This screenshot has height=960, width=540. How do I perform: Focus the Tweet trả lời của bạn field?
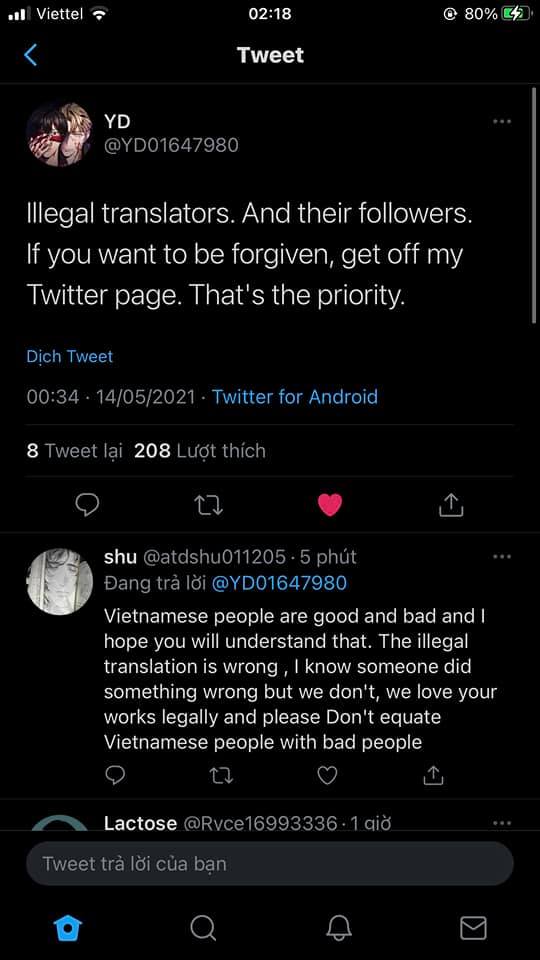(x=270, y=863)
